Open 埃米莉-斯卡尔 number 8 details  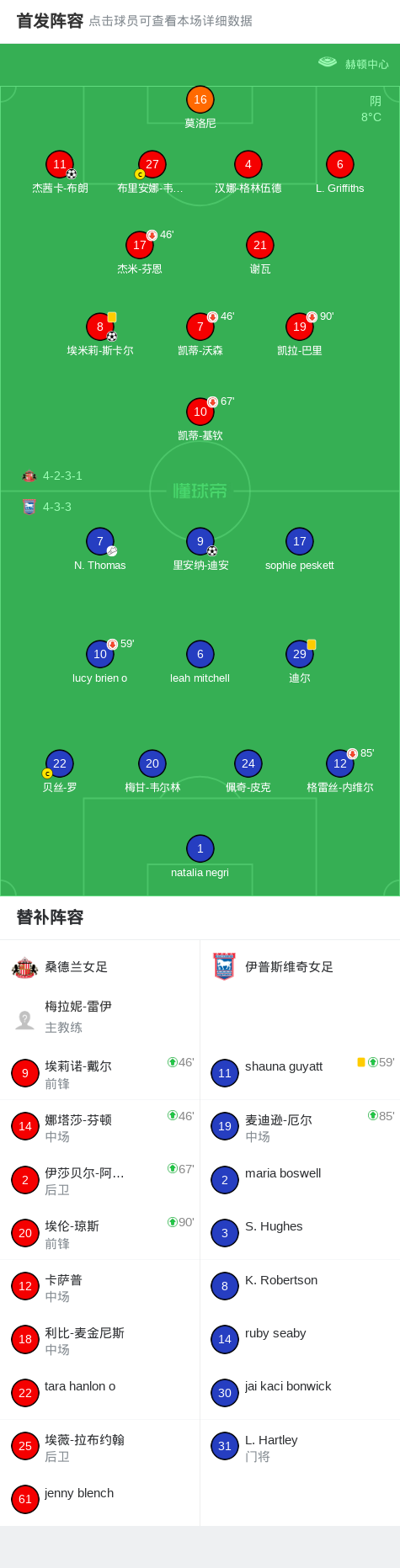click(100, 327)
